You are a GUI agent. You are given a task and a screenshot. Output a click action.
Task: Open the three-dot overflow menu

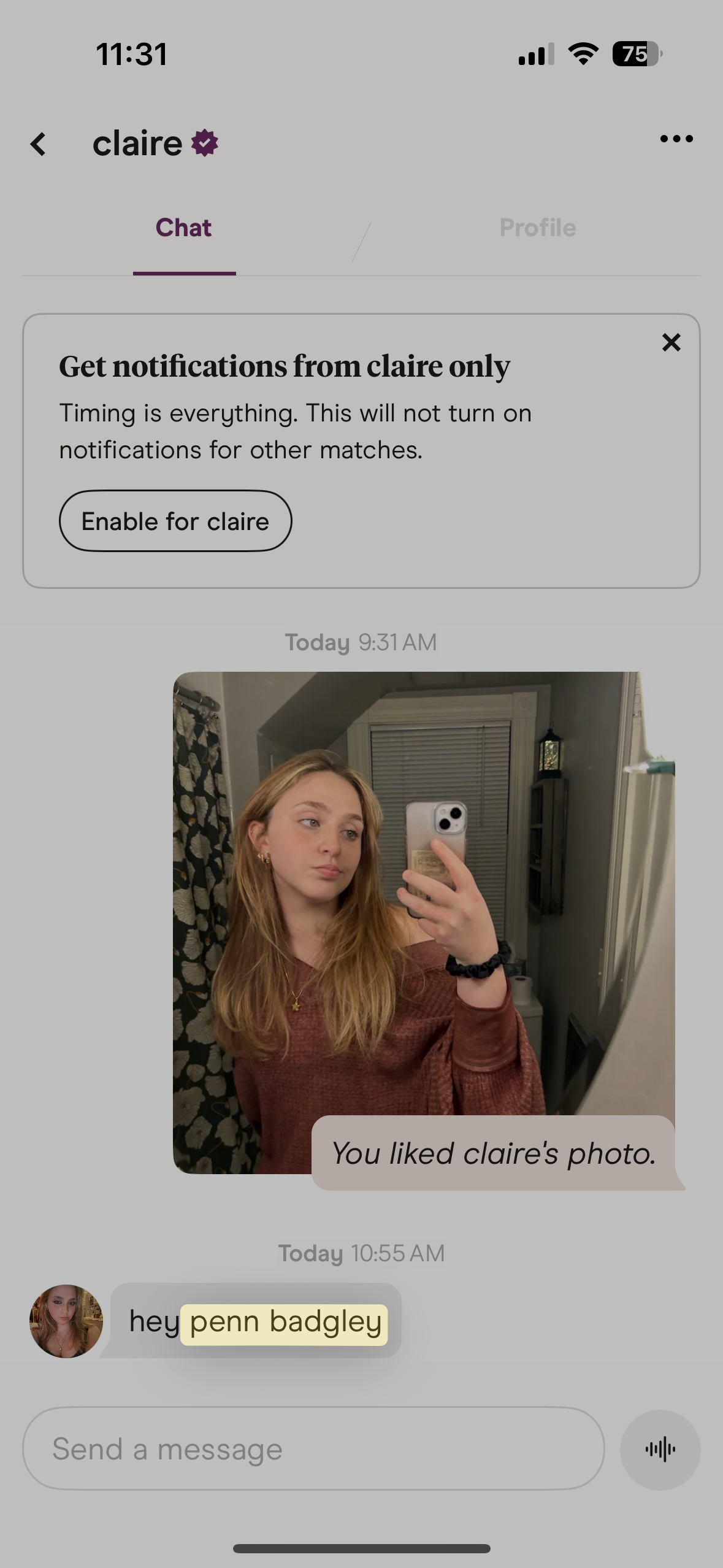676,139
